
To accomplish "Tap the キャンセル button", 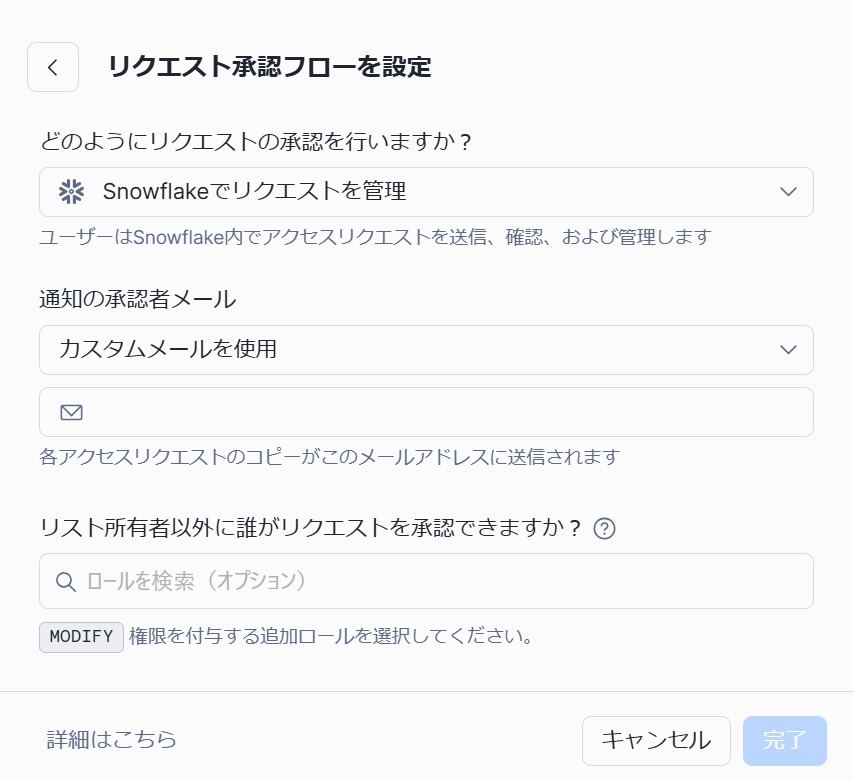I will tap(656, 741).
